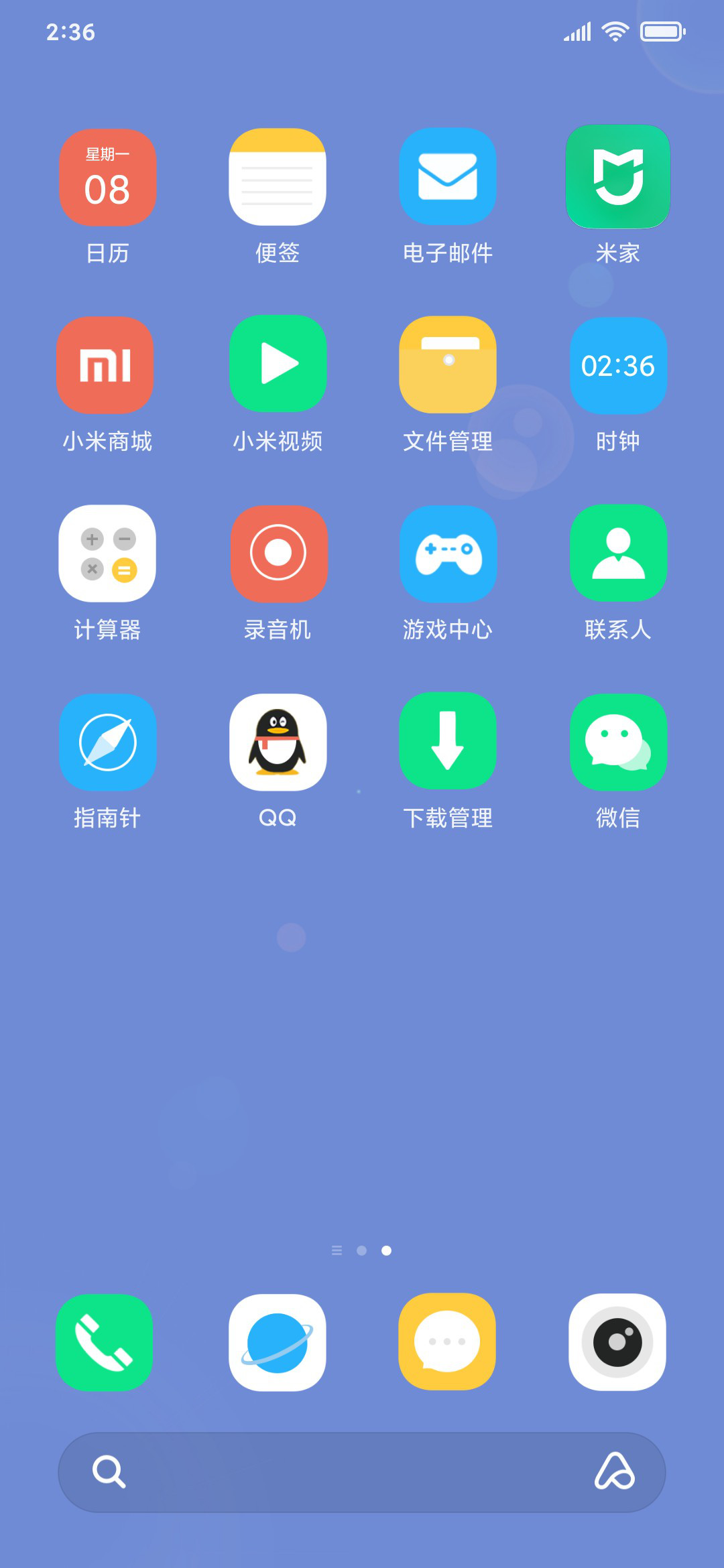Open the camera in the dock

click(x=617, y=1342)
